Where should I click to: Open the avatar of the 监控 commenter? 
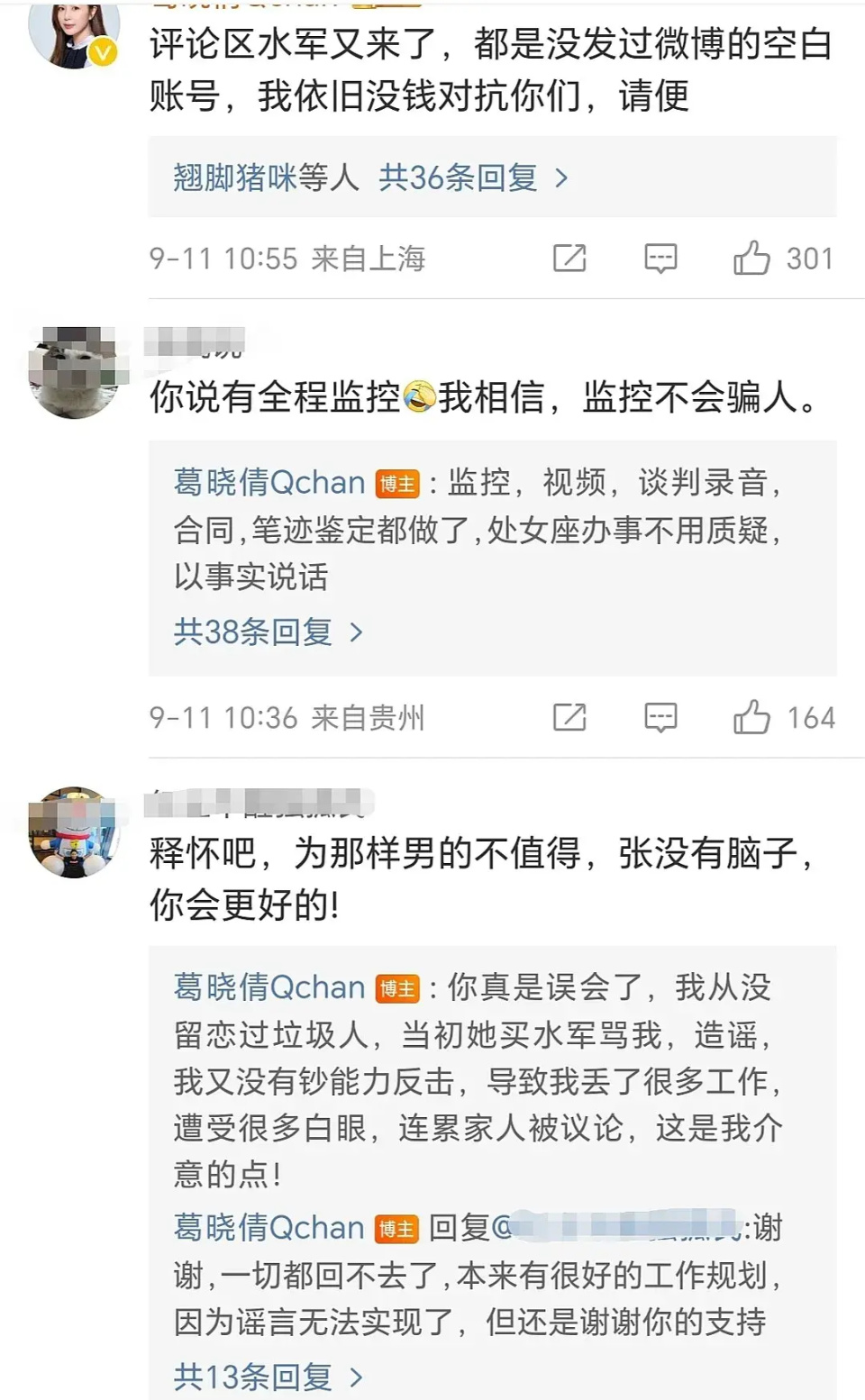pos(75,372)
